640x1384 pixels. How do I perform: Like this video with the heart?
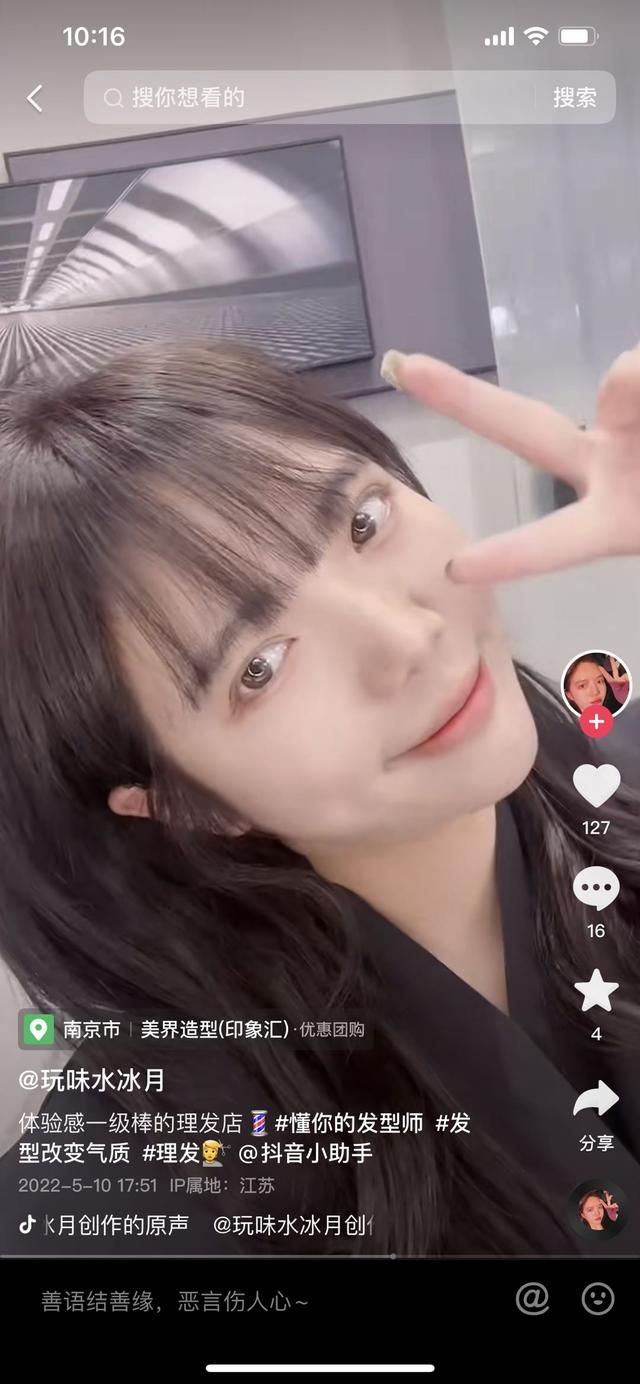click(596, 785)
